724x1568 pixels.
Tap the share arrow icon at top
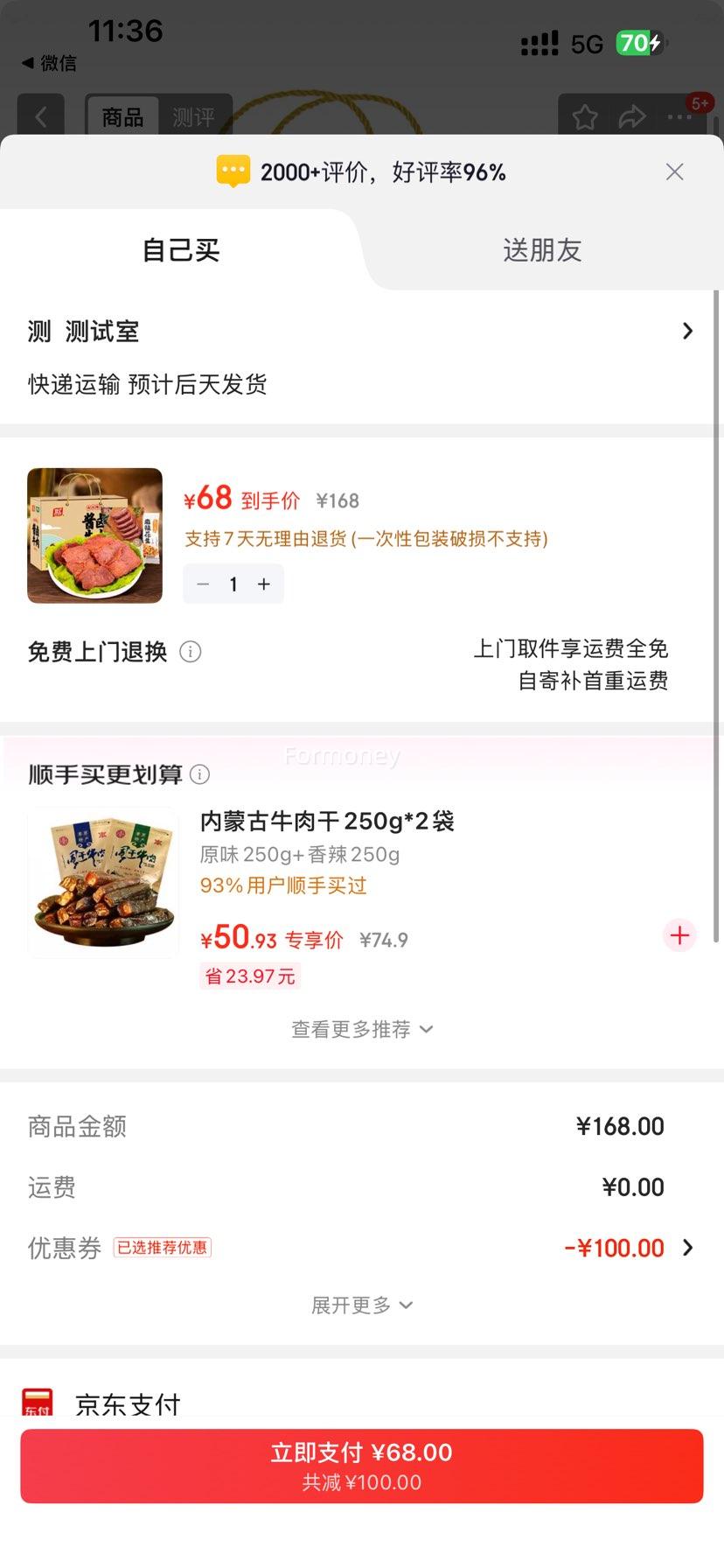pos(633,116)
